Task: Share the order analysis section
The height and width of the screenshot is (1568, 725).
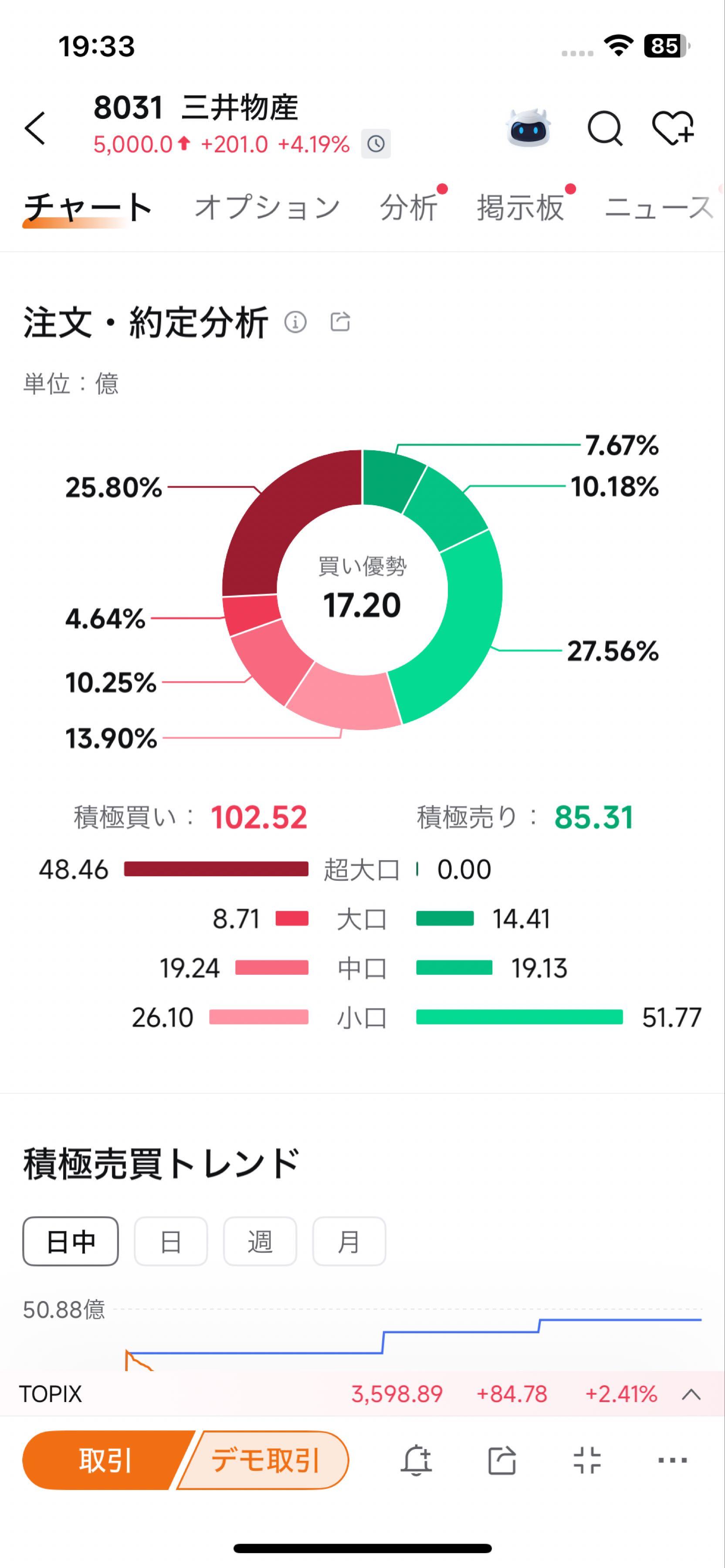Action: [341, 322]
